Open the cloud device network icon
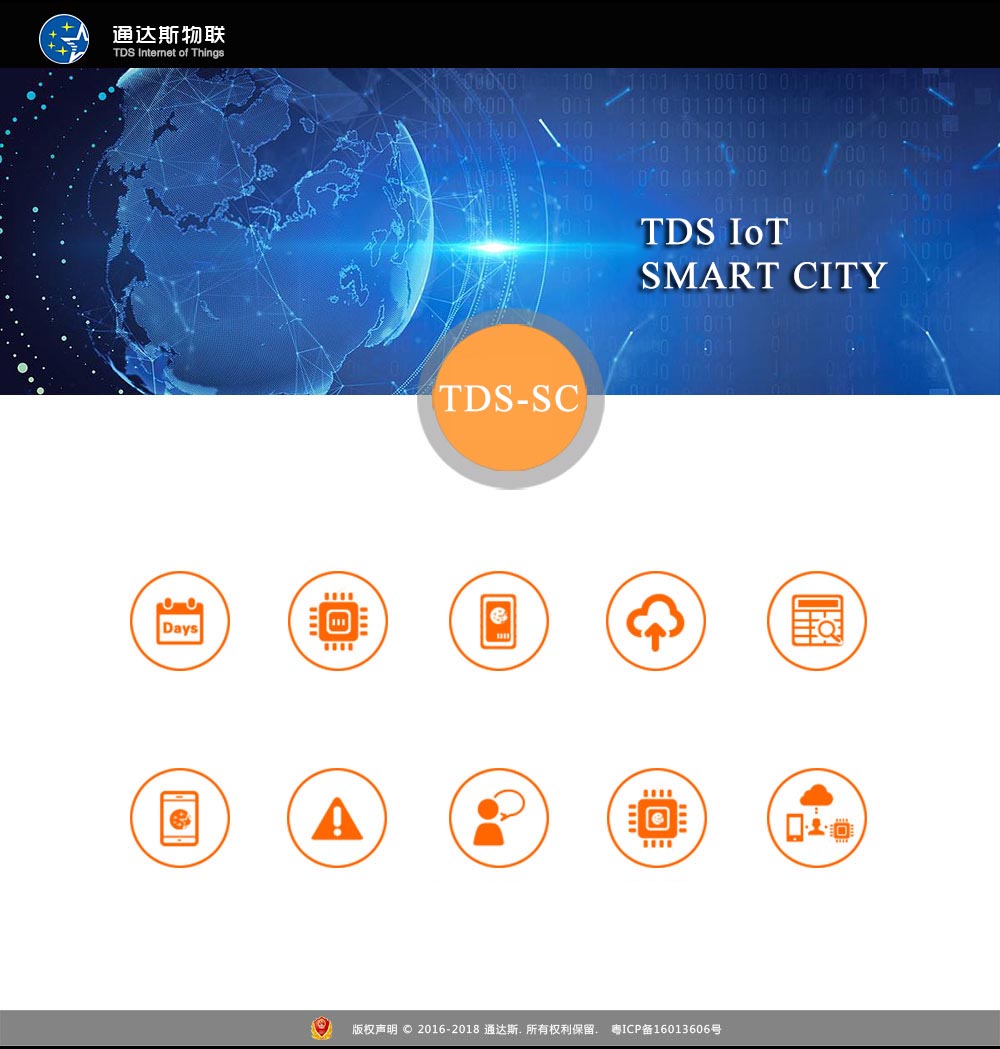This screenshot has width=1000, height=1049. (817, 818)
